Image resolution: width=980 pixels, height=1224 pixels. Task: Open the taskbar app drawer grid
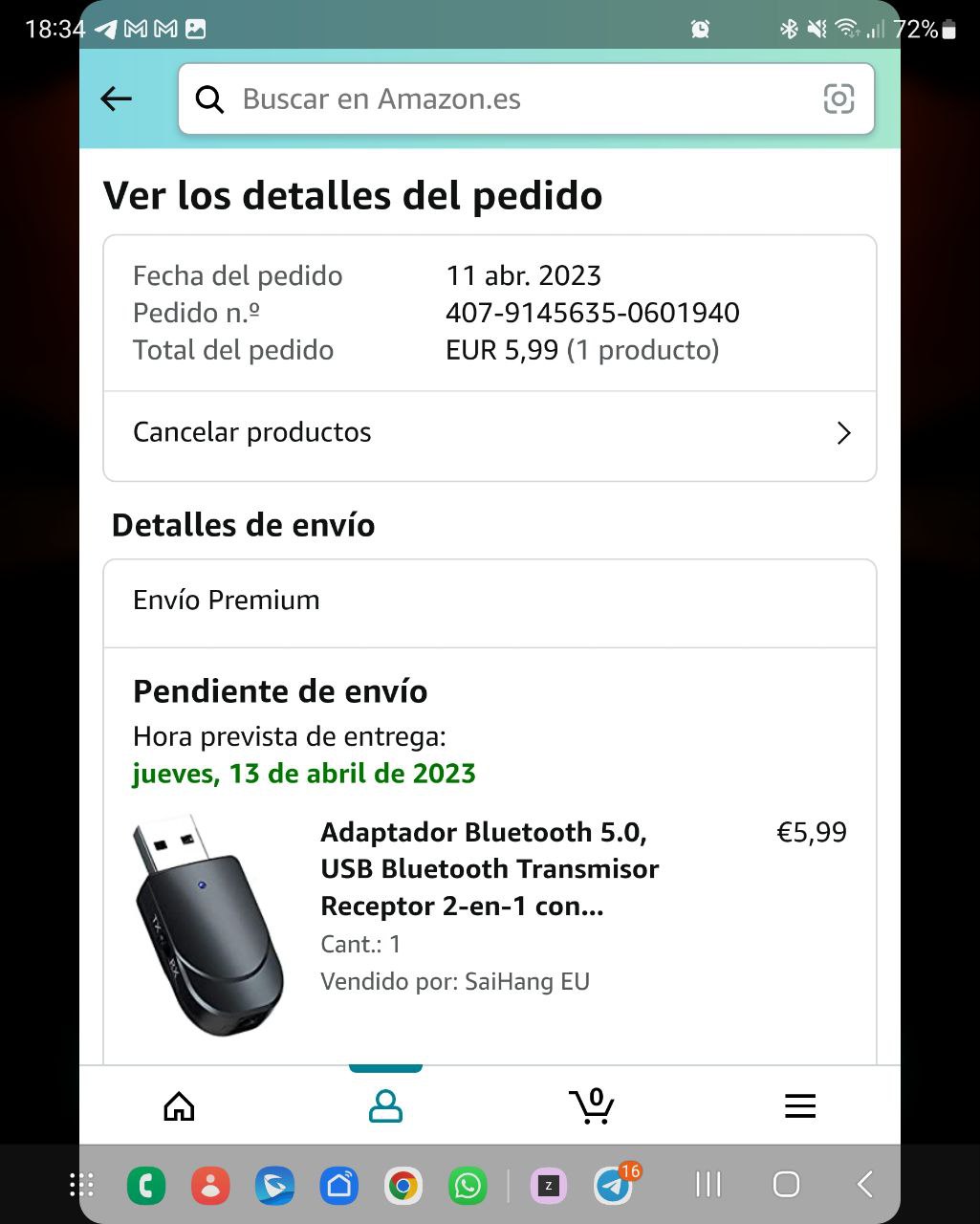(x=82, y=1186)
